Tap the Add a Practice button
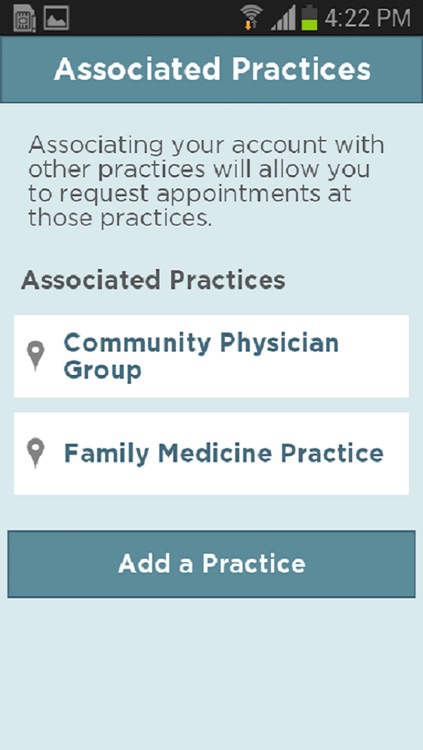423x750 pixels. (211, 564)
